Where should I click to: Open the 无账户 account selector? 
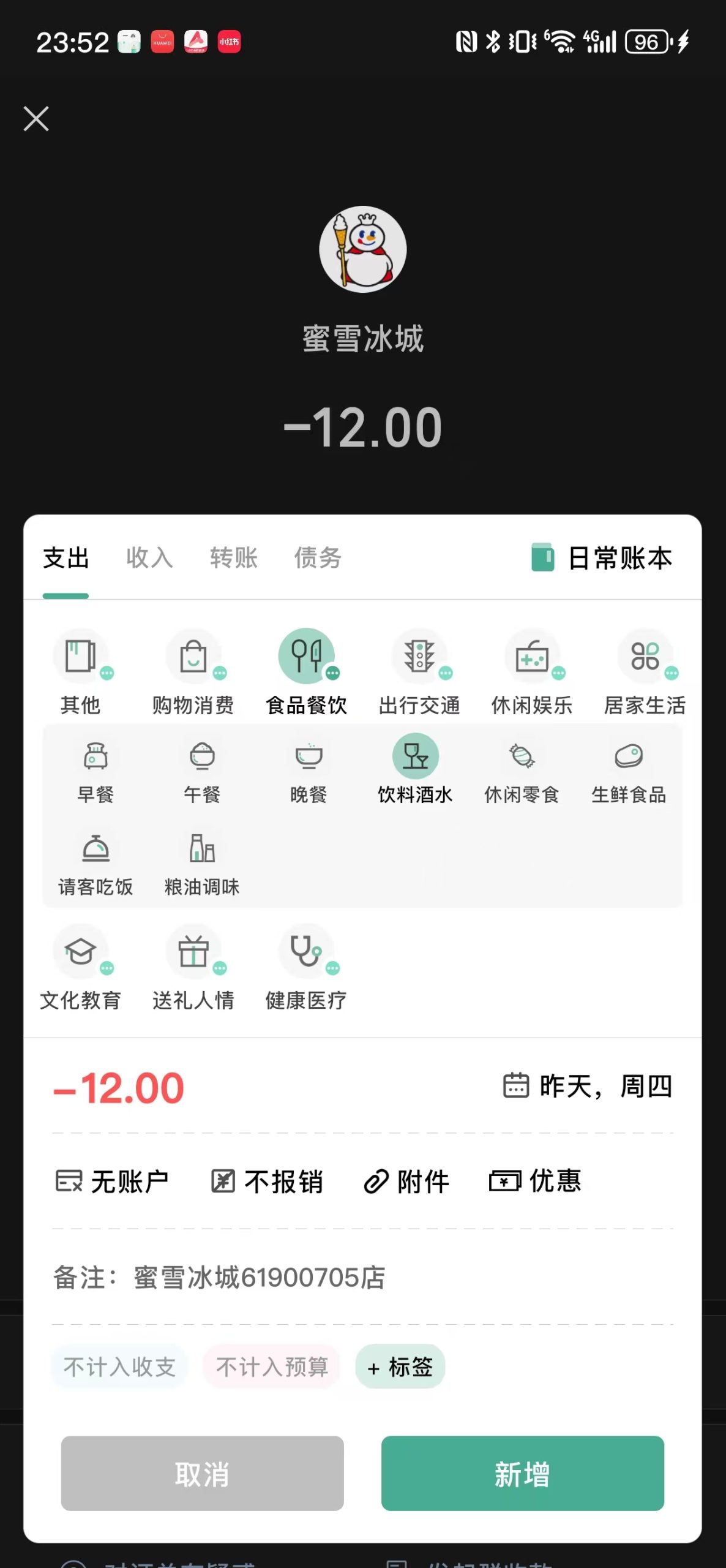(113, 1180)
